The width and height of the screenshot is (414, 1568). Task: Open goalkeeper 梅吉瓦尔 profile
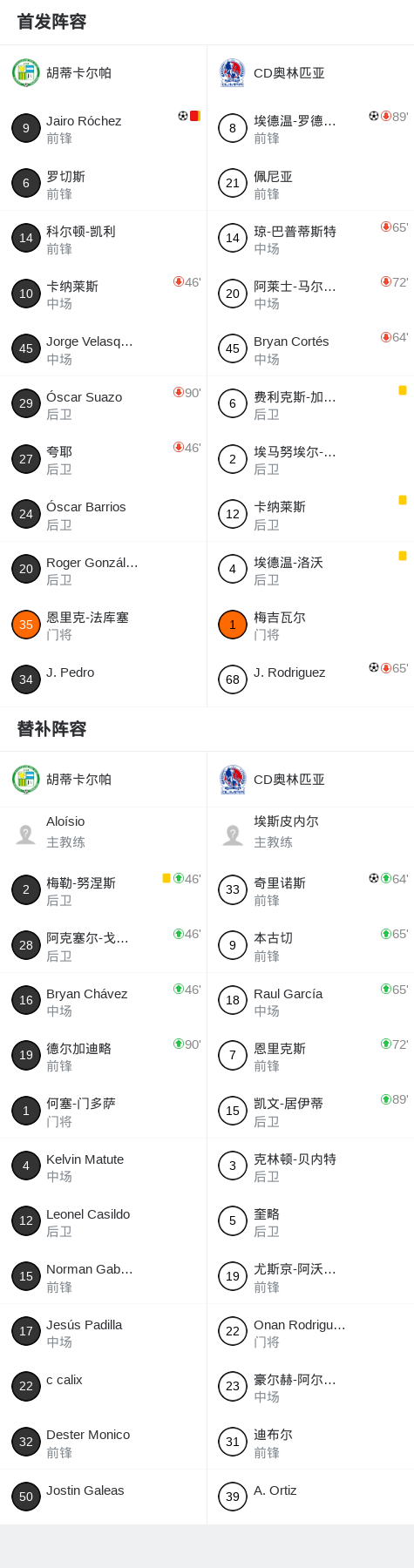coord(310,625)
